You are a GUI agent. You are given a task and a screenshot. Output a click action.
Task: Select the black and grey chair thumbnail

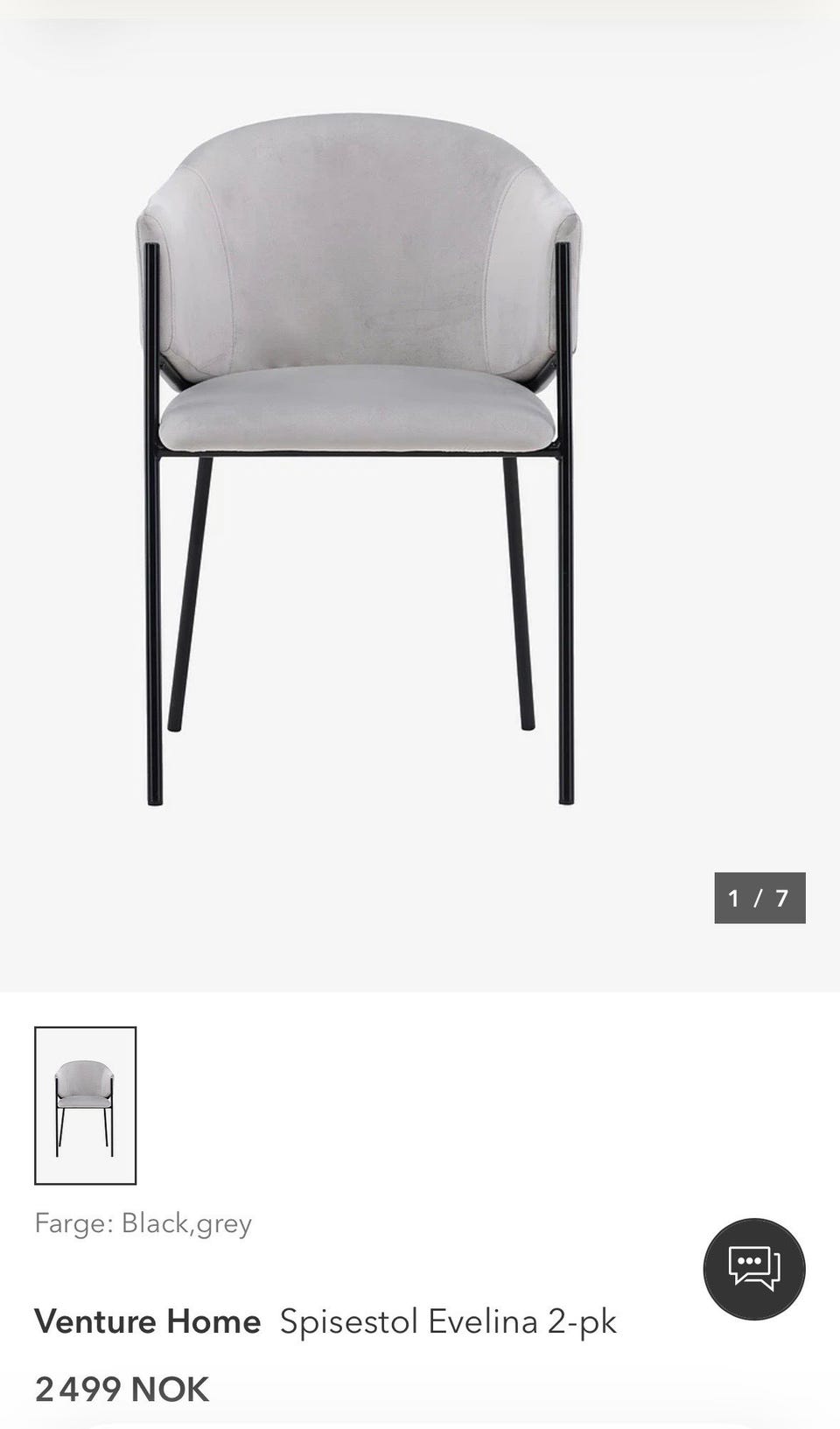[x=86, y=1105]
